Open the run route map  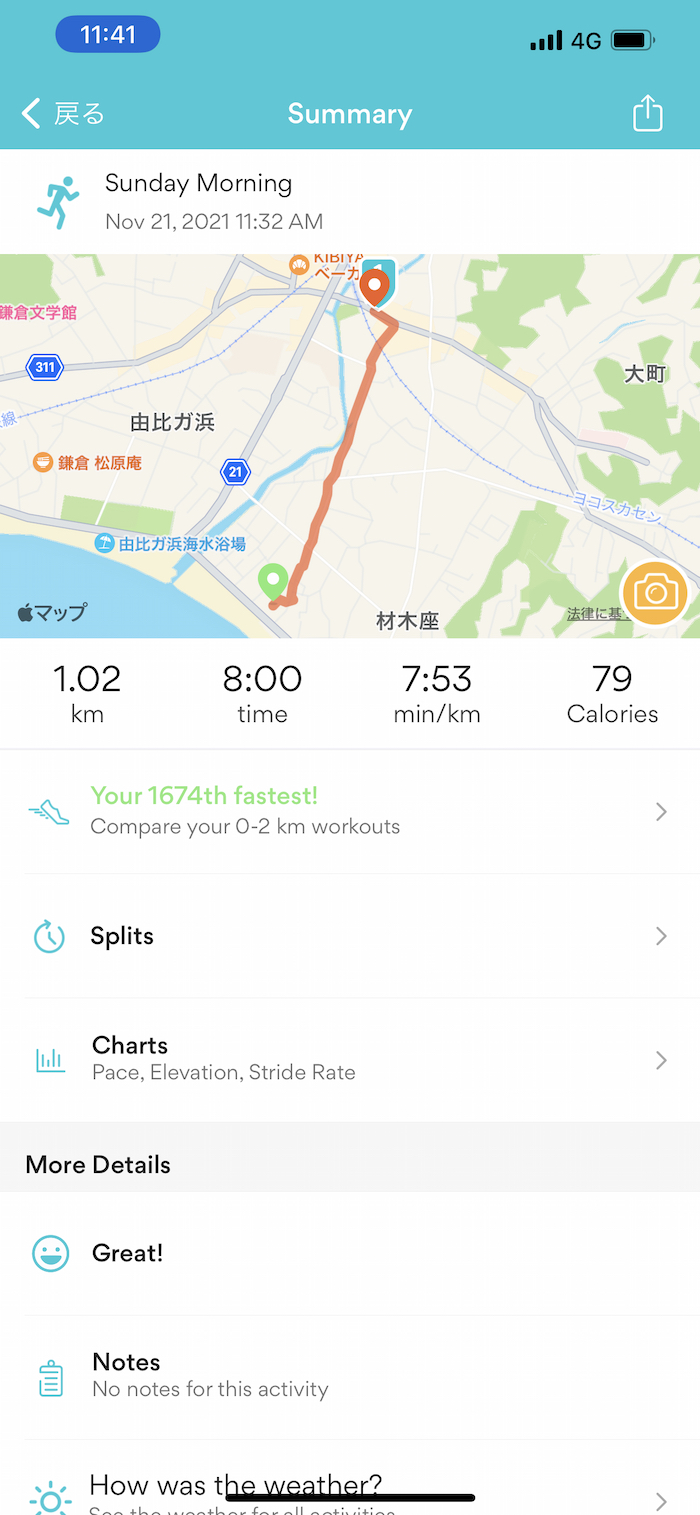[x=350, y=445]
